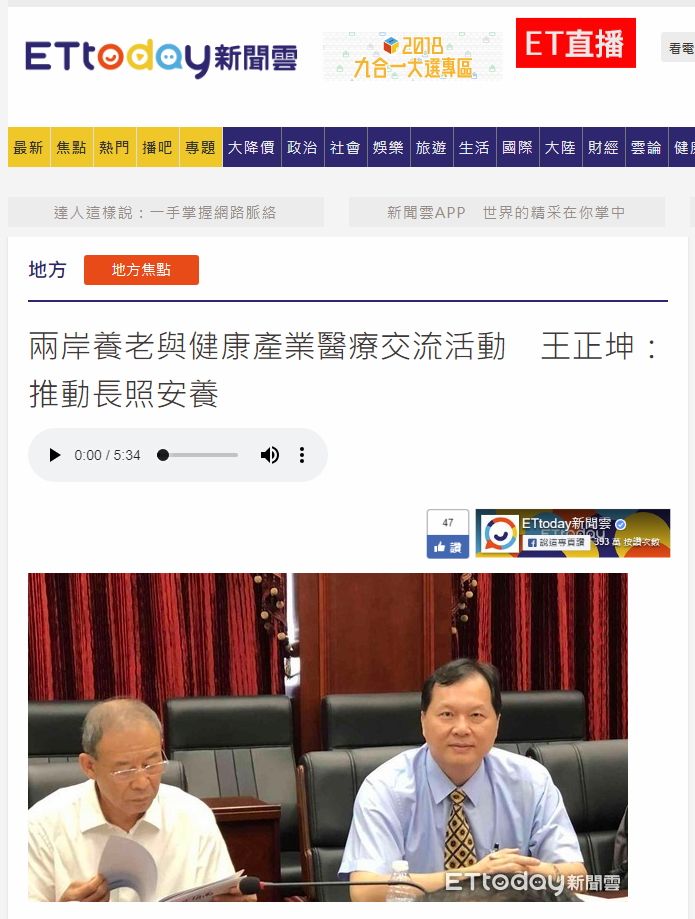Like the article with Facebook 讚 button
Image resolution: width=695 pixels, height=919 pixels.
447,547
